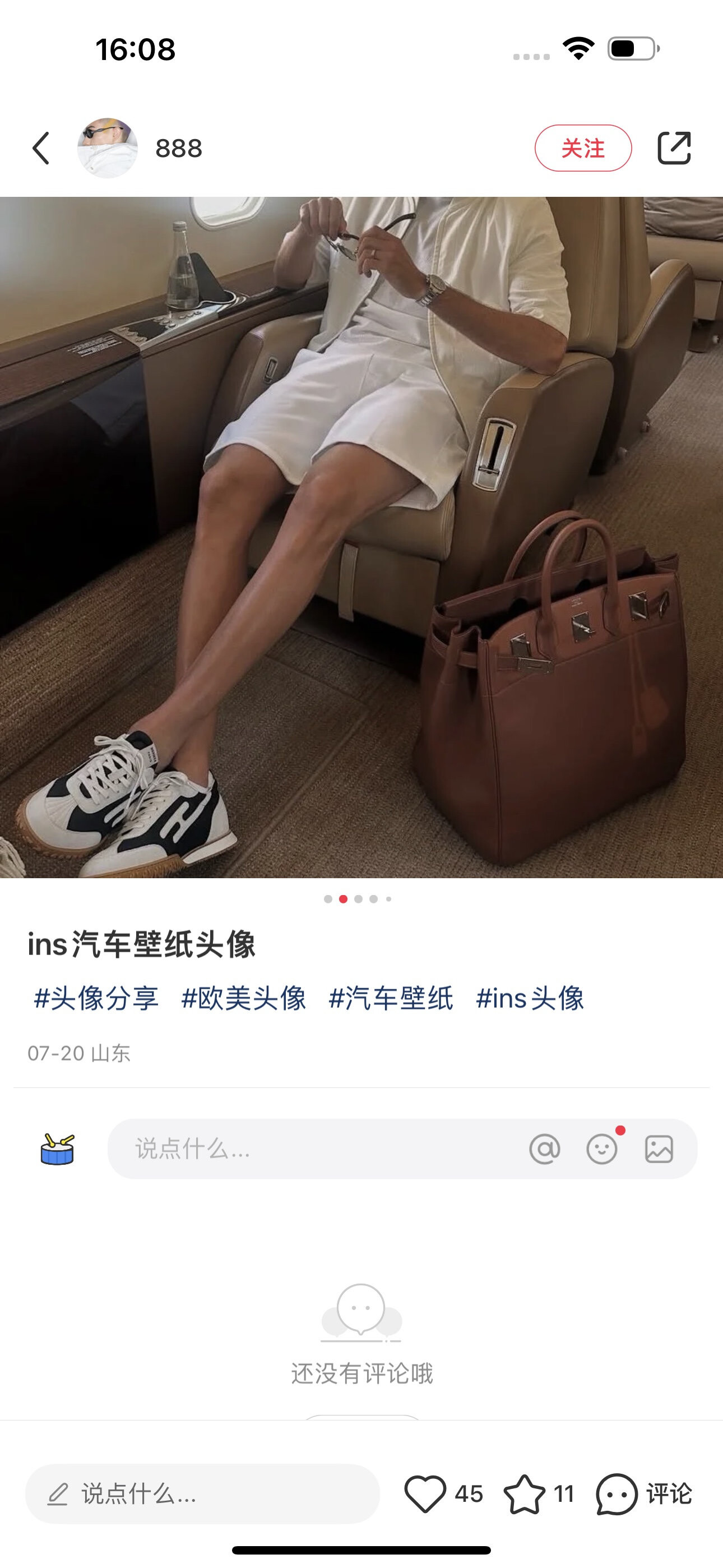Open the #头像分享 hashtag
The image size is (723, 1568).
tap(96, 998)
